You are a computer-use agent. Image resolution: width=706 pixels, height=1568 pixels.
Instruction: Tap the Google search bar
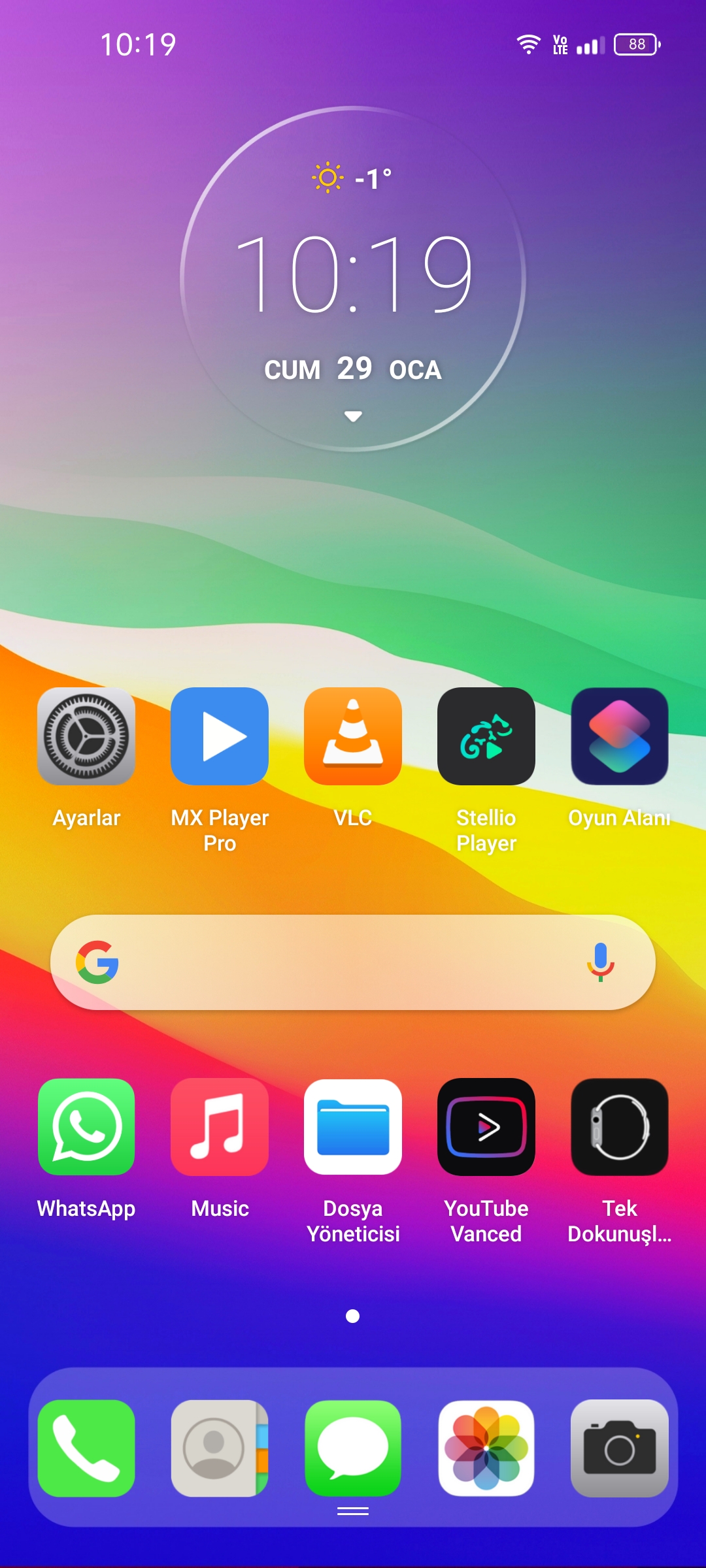coord(353,962)
